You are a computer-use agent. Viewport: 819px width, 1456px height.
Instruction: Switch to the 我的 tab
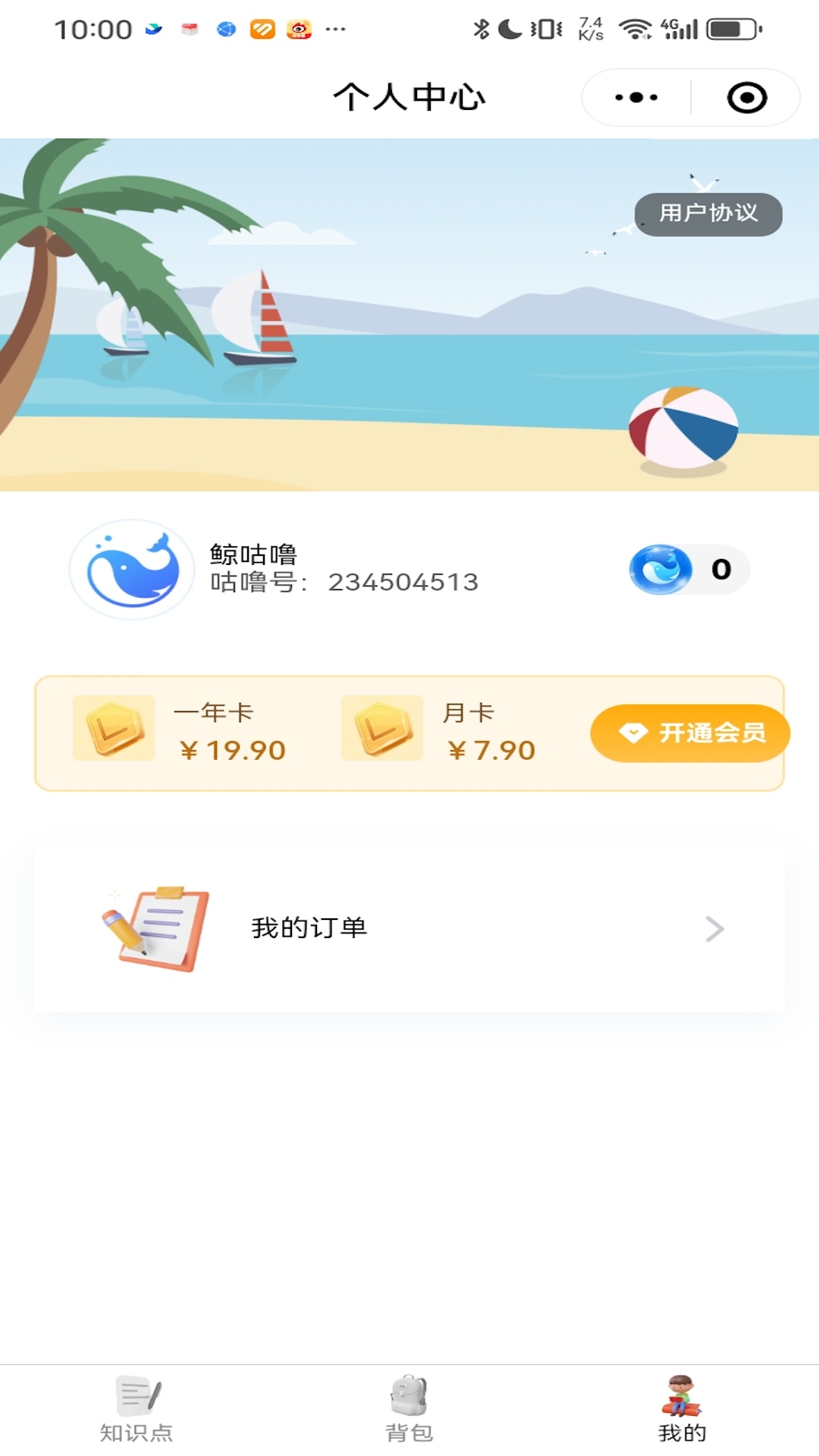click(x=682, y=1410)
